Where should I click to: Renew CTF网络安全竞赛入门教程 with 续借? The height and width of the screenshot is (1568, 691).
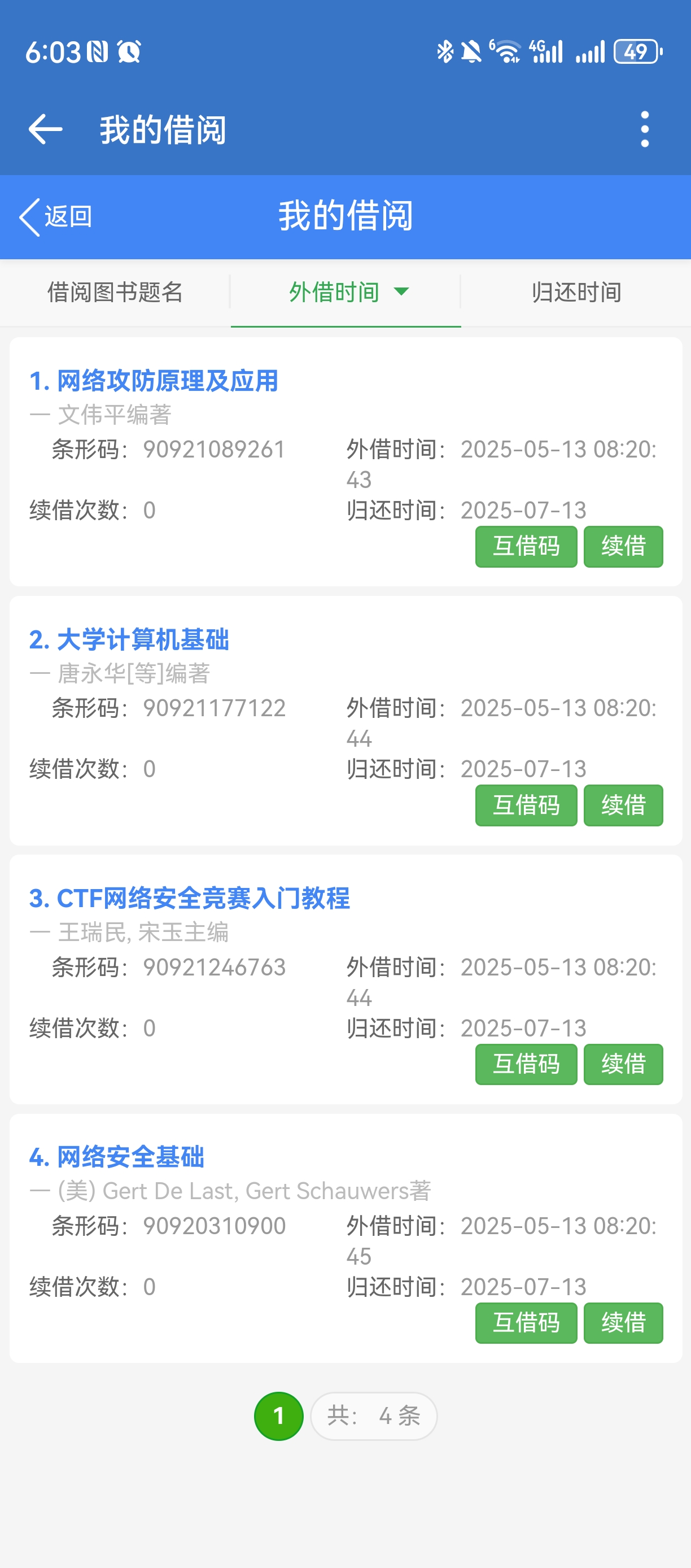(623, 1064)
